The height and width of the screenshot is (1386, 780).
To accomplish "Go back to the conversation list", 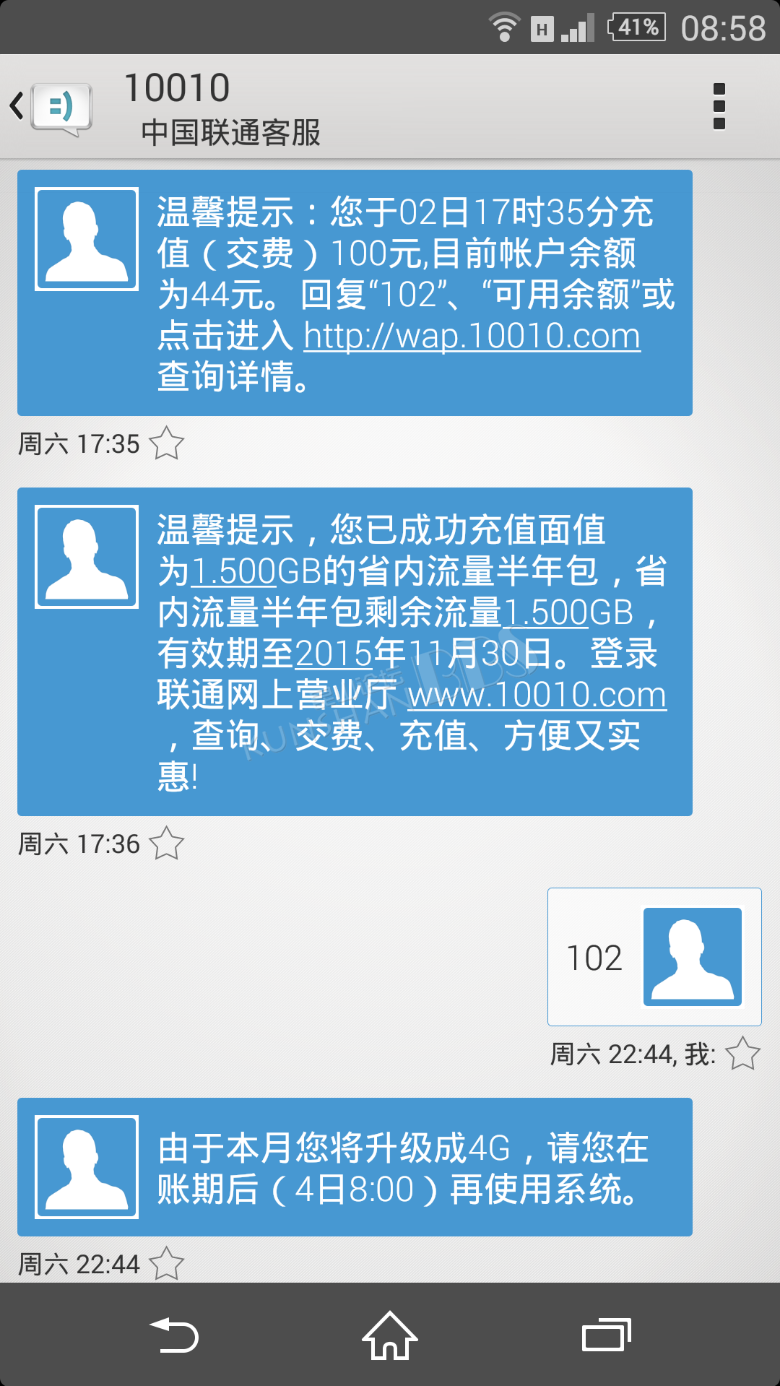I will 48,106.
